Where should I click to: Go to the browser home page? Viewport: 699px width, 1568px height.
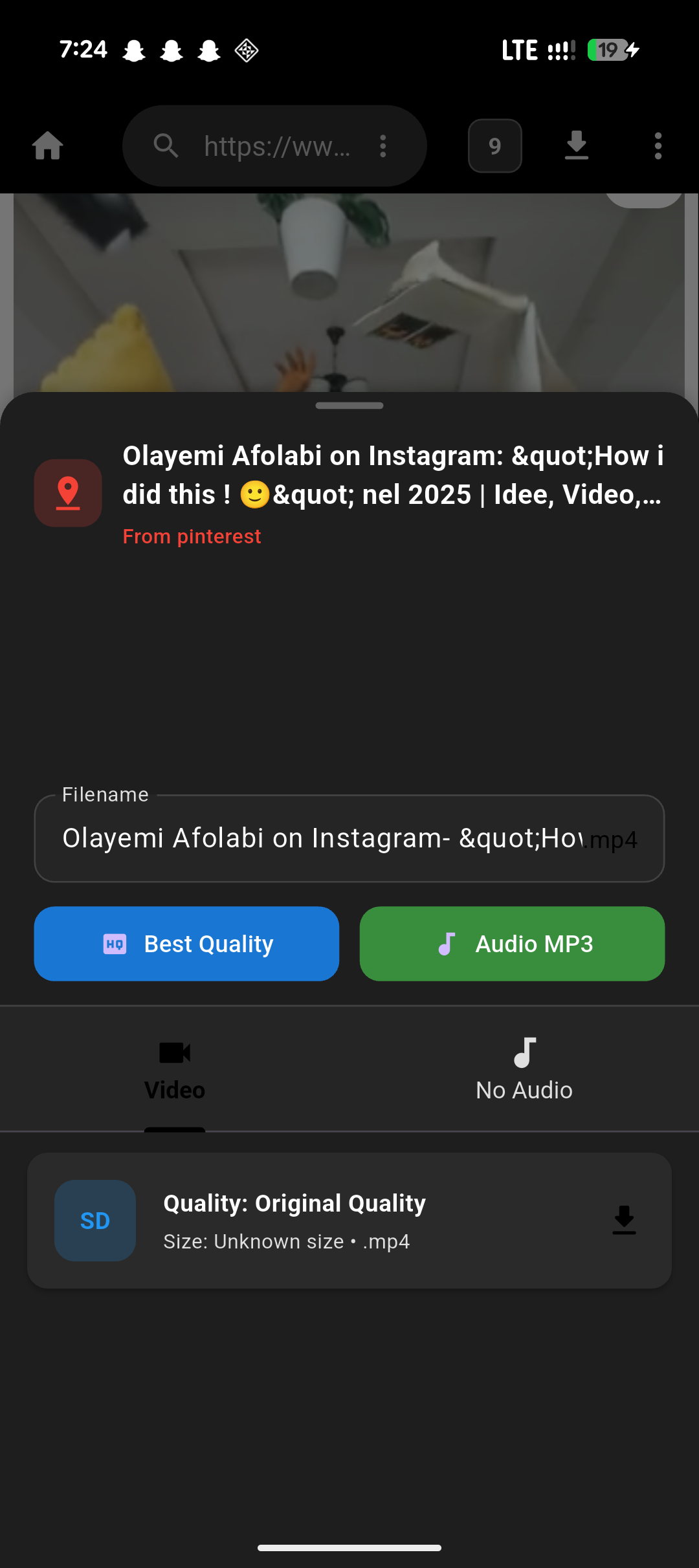click(48, 146)
